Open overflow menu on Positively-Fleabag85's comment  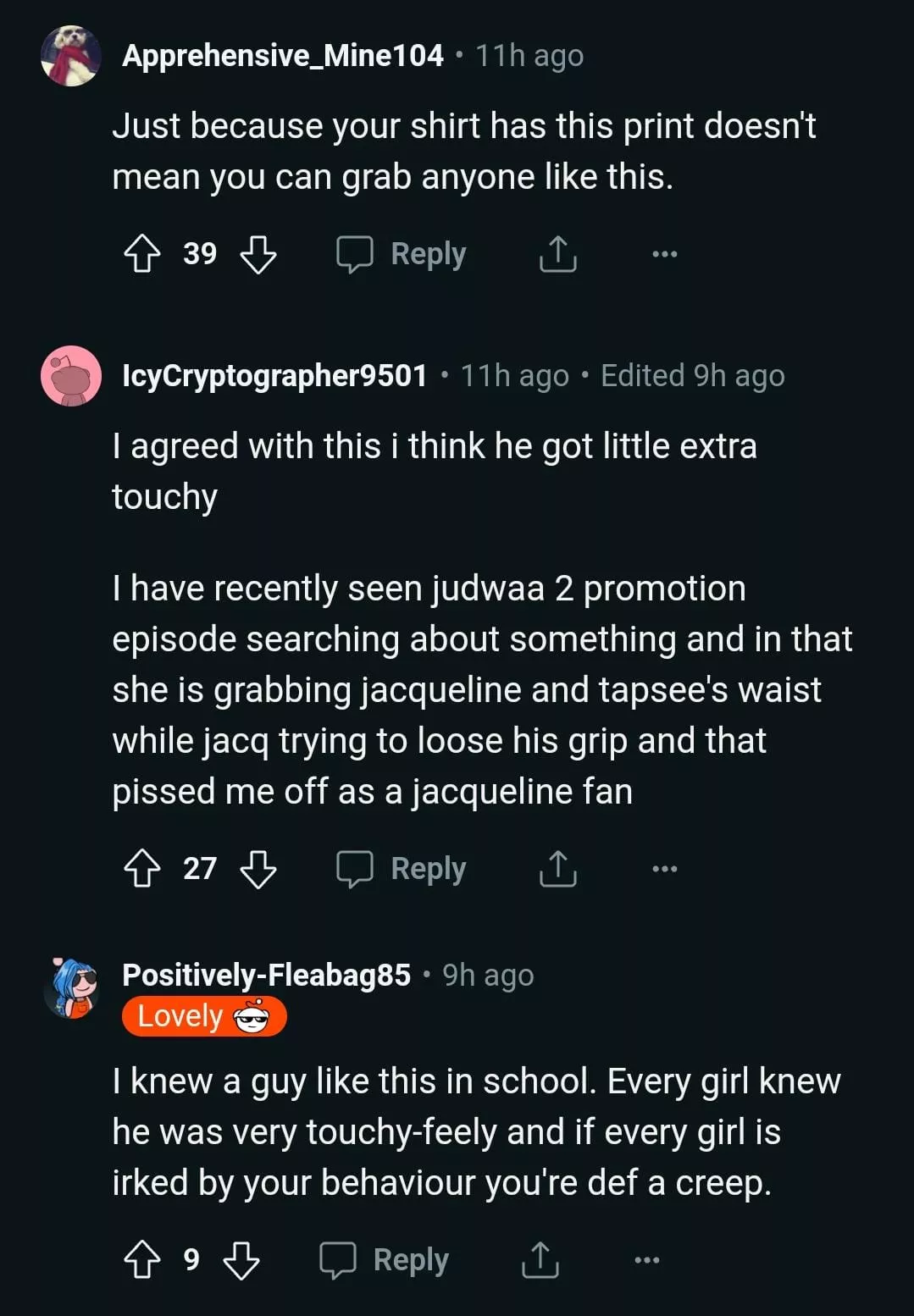646,1260
